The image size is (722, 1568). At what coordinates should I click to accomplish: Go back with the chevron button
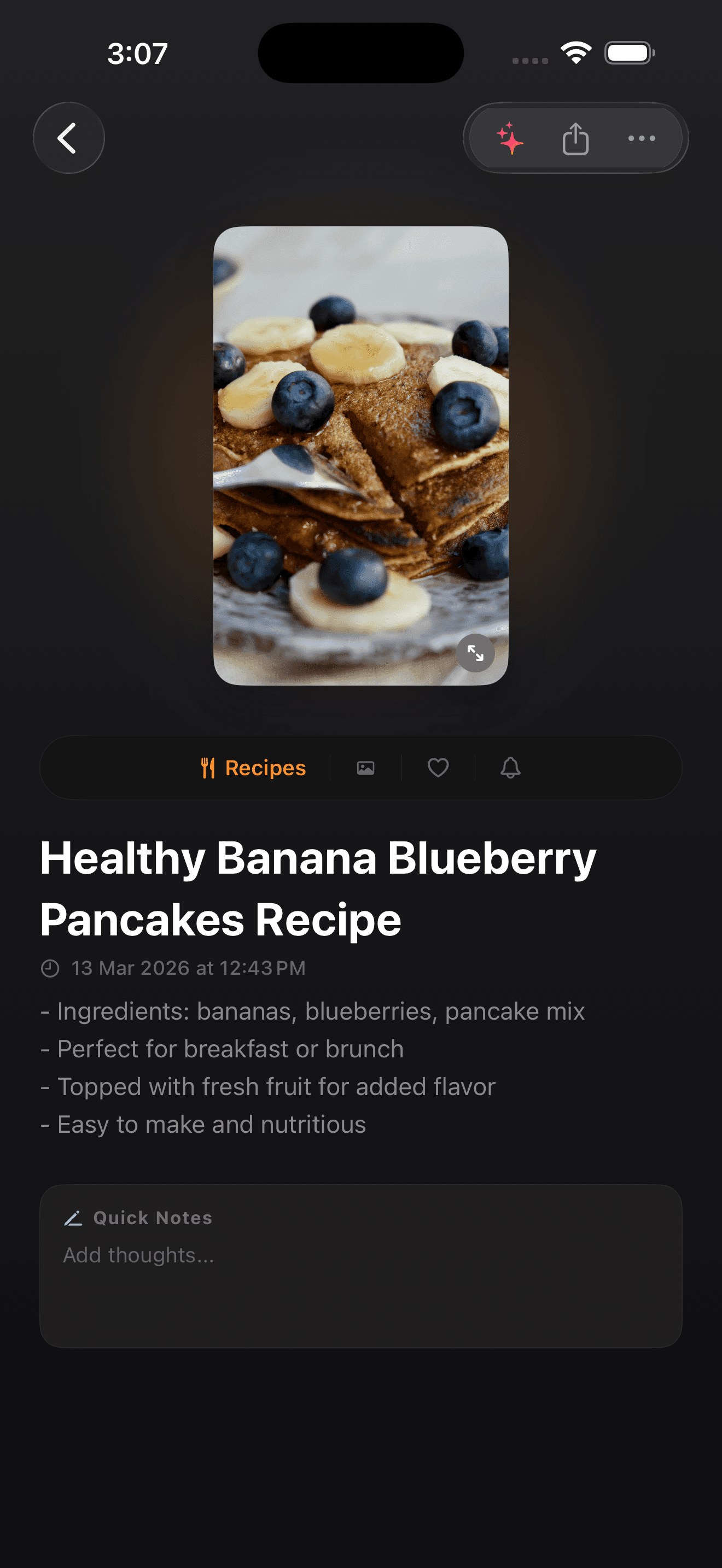[69, 138]
